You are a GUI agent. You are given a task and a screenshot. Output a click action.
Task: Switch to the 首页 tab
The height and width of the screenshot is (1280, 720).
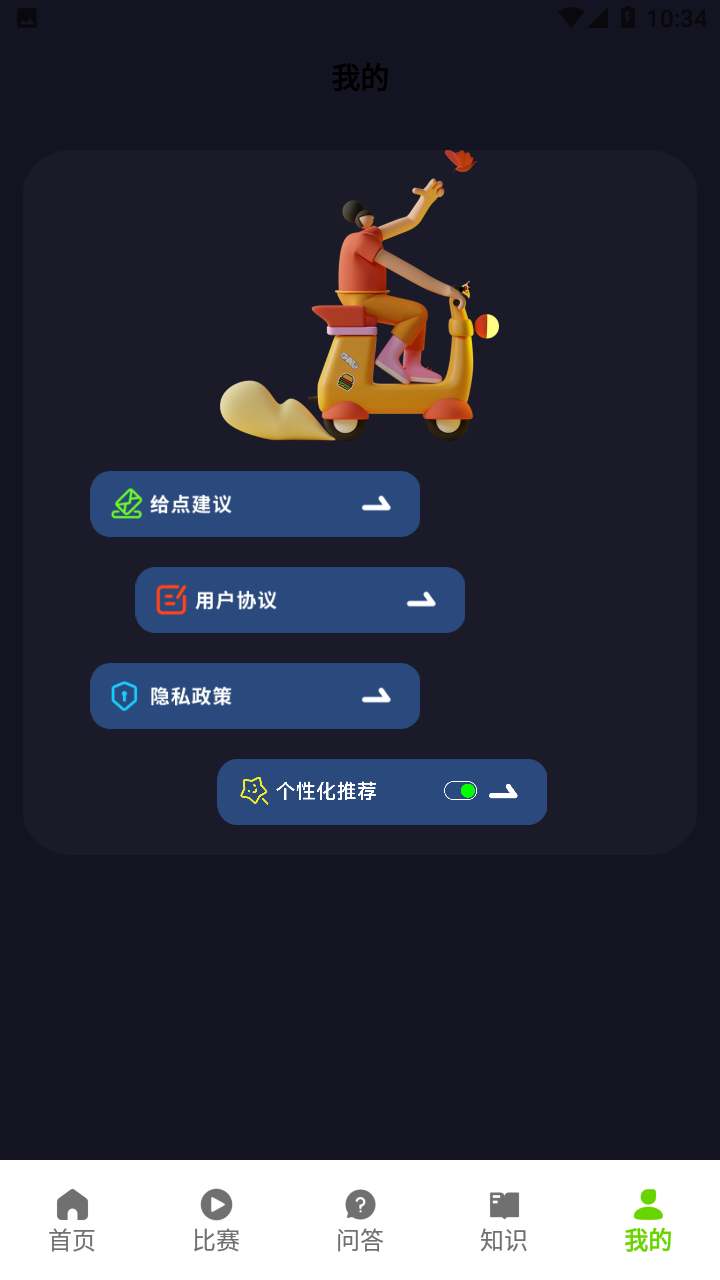71,1220
